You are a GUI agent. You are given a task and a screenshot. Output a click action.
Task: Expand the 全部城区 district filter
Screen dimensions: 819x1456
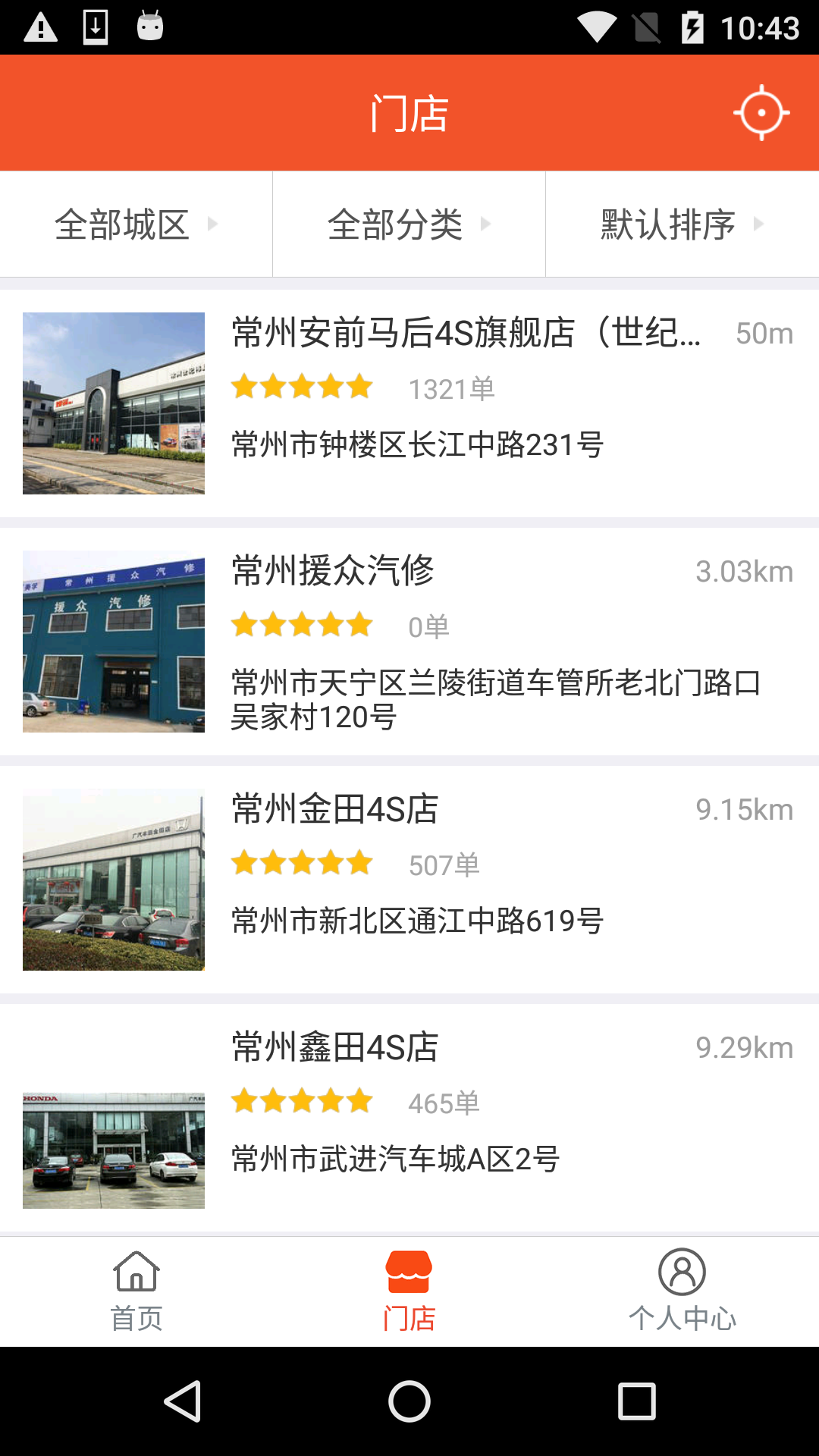click(136, 224)
